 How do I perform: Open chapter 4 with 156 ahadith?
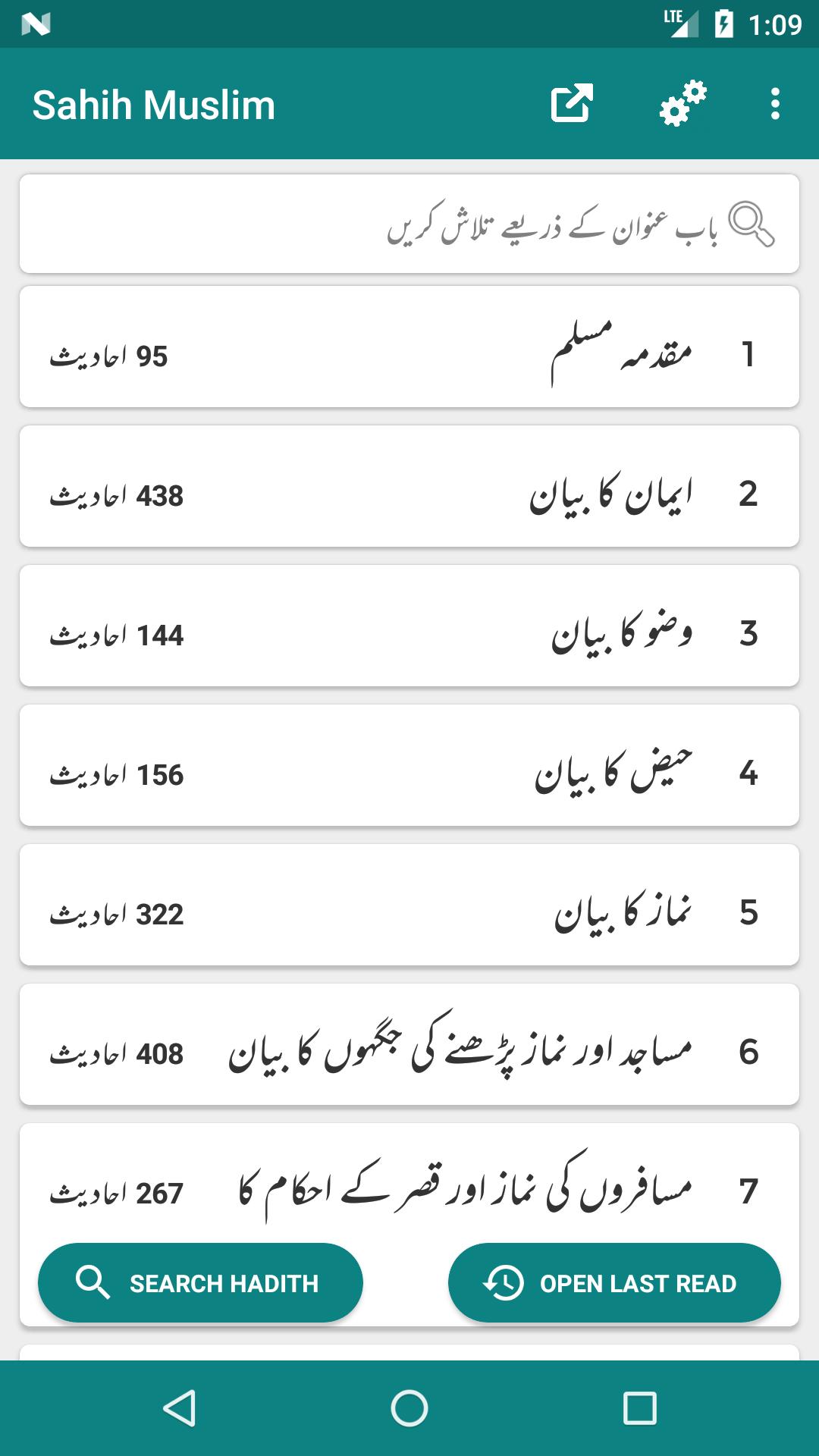409,766
